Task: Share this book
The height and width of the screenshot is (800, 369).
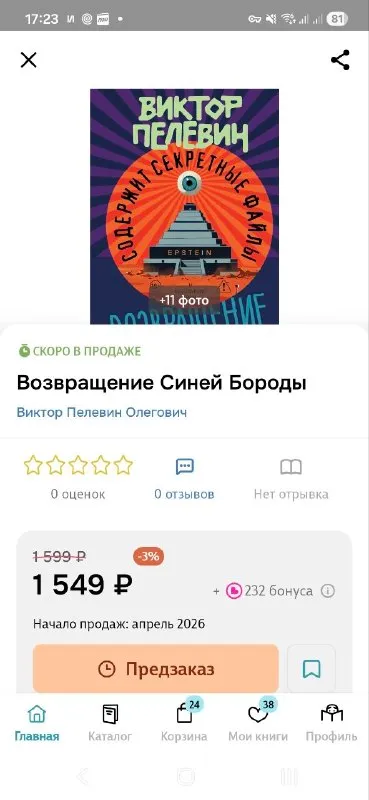Action: (340, 60)
